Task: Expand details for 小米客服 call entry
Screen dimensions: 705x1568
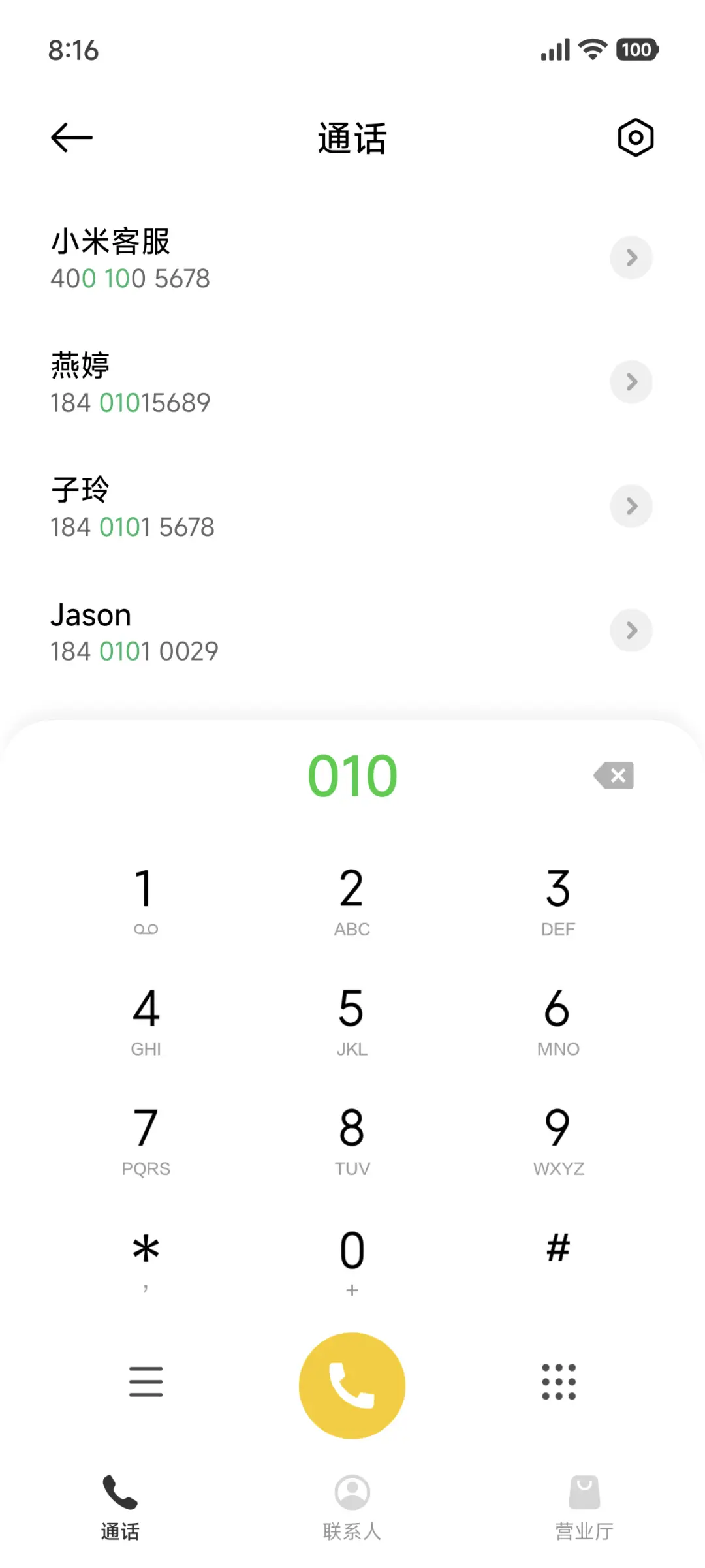Action: [x=631, y=258]
